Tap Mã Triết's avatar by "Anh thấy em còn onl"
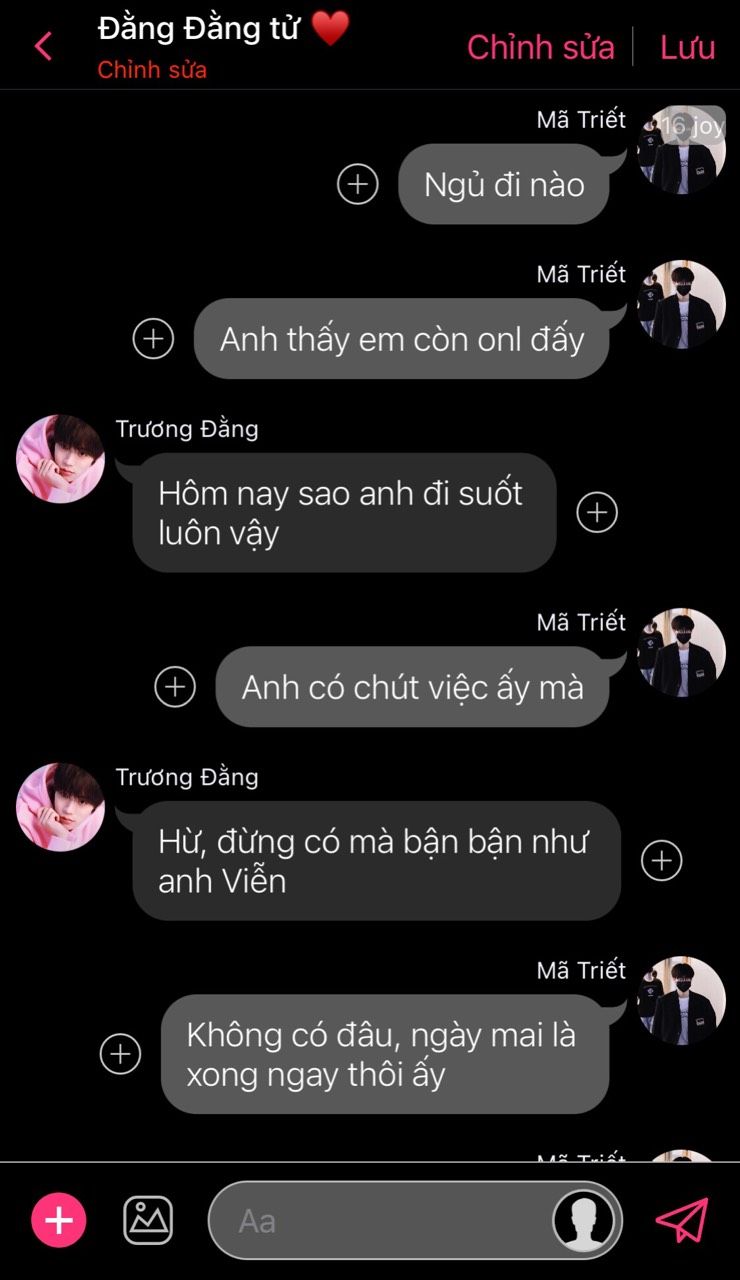 tap(681, 304)
